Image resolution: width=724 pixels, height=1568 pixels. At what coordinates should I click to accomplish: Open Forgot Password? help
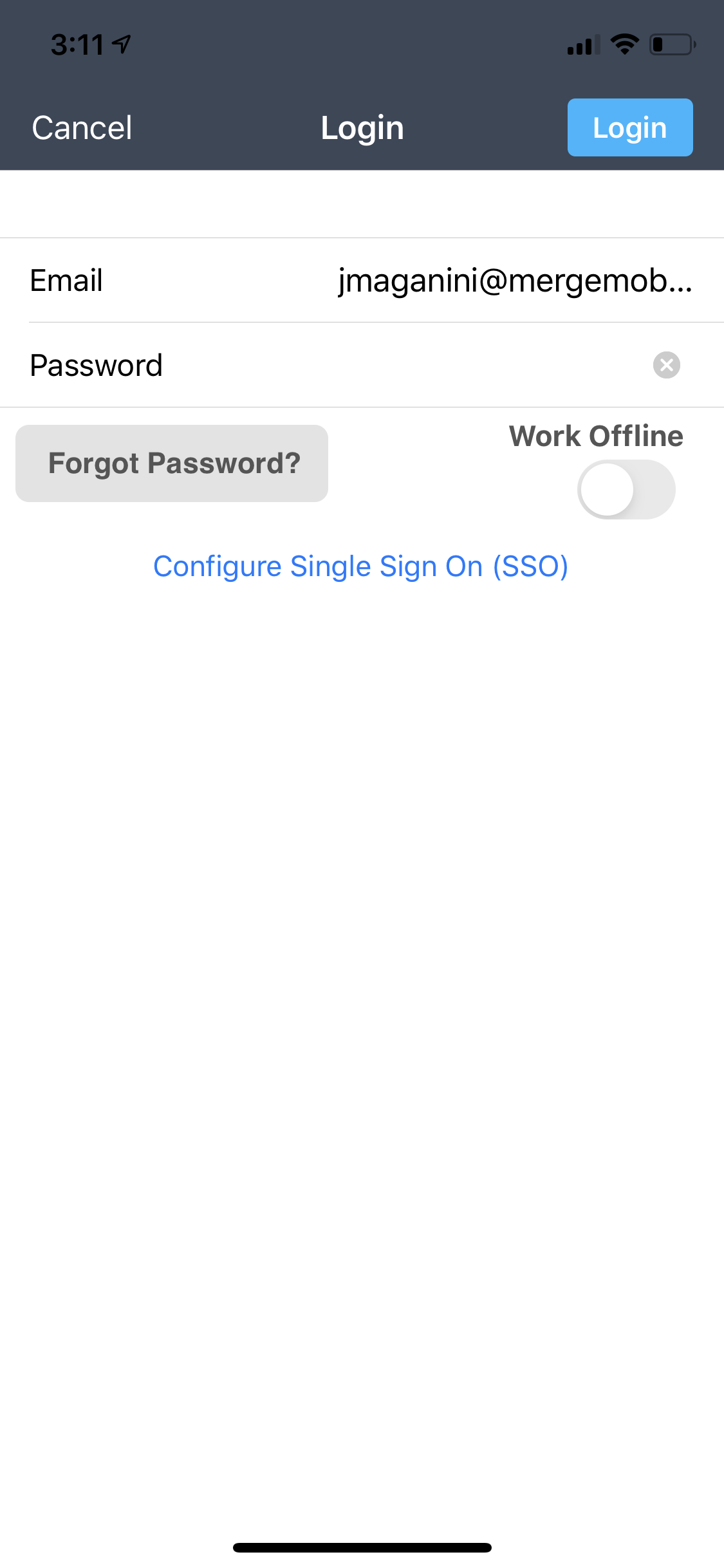click(x=172, y=463)
